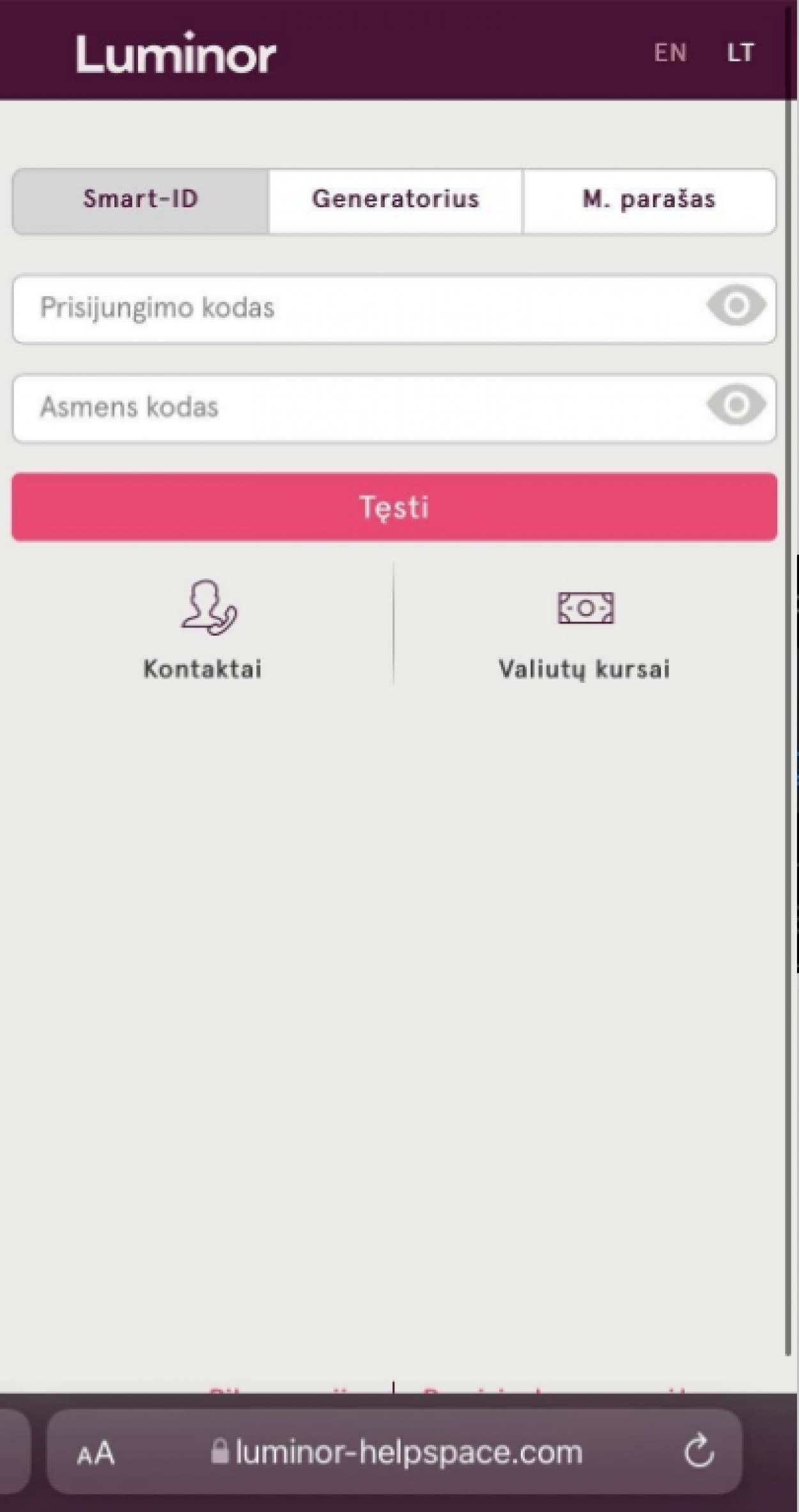This screenshot has height=1512, width=799.
Task: Open Kontaktai
Action: click(x=203, y=630)
